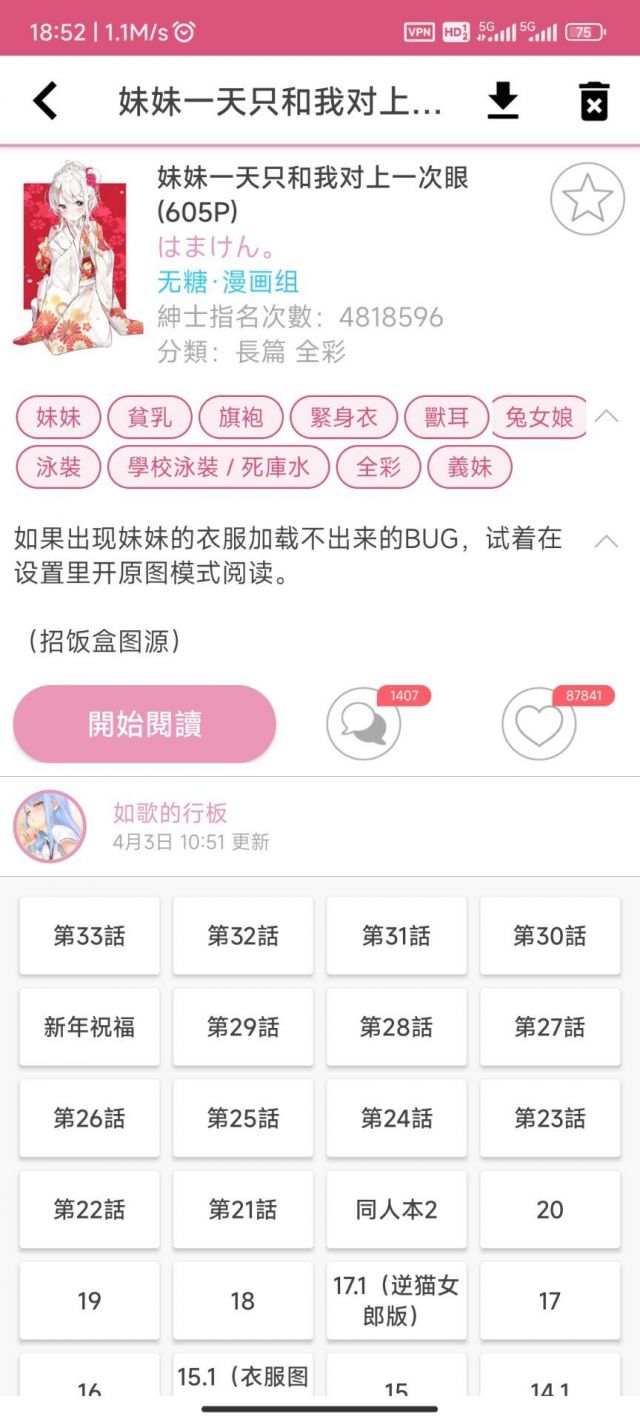Screen dimensions: 640x1422
Task: Open uploader 如歌的行板 profile avatar
Action: [49, 826]
